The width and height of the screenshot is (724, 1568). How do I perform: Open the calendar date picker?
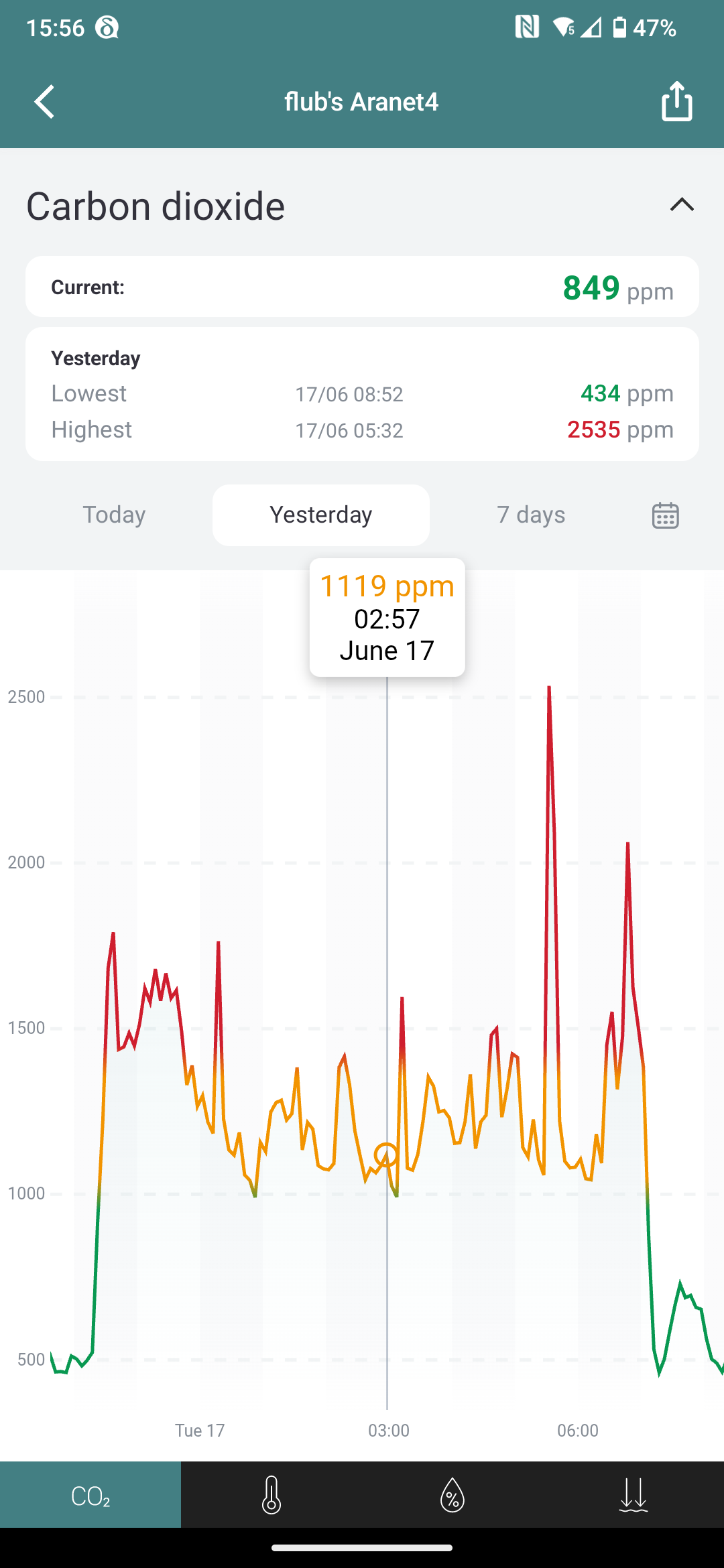pos(665,515)
